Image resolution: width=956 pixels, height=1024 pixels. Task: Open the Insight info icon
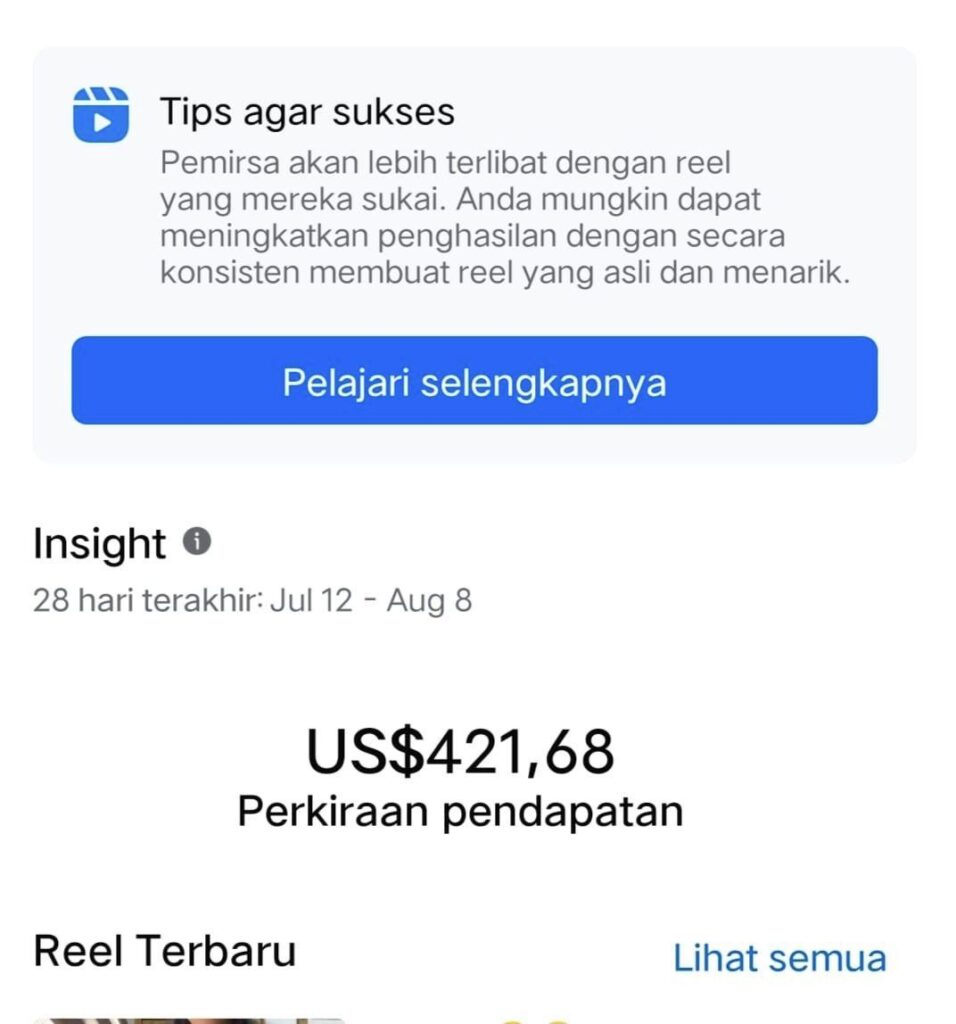point(197,542)
